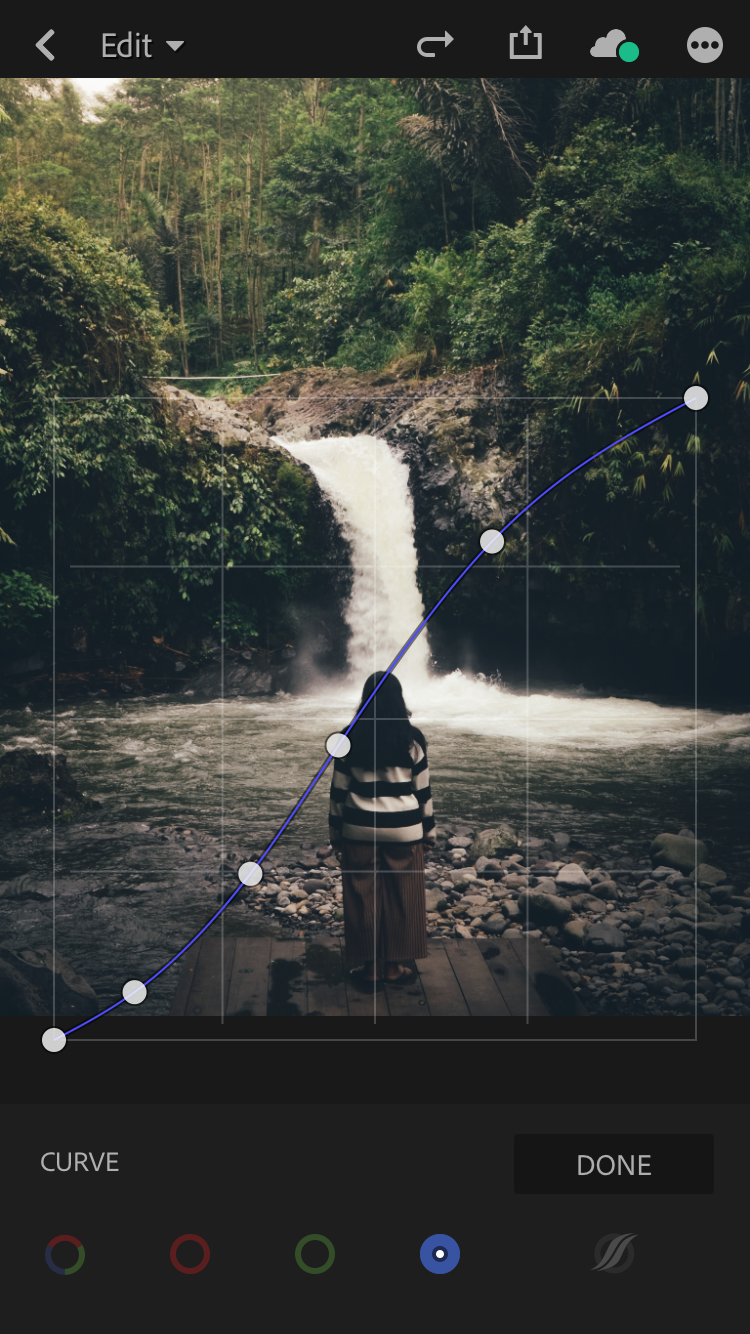Select the RGB curve channel
The height and width of the screenshot is (1334, 750).
(x=65, y=1254)
